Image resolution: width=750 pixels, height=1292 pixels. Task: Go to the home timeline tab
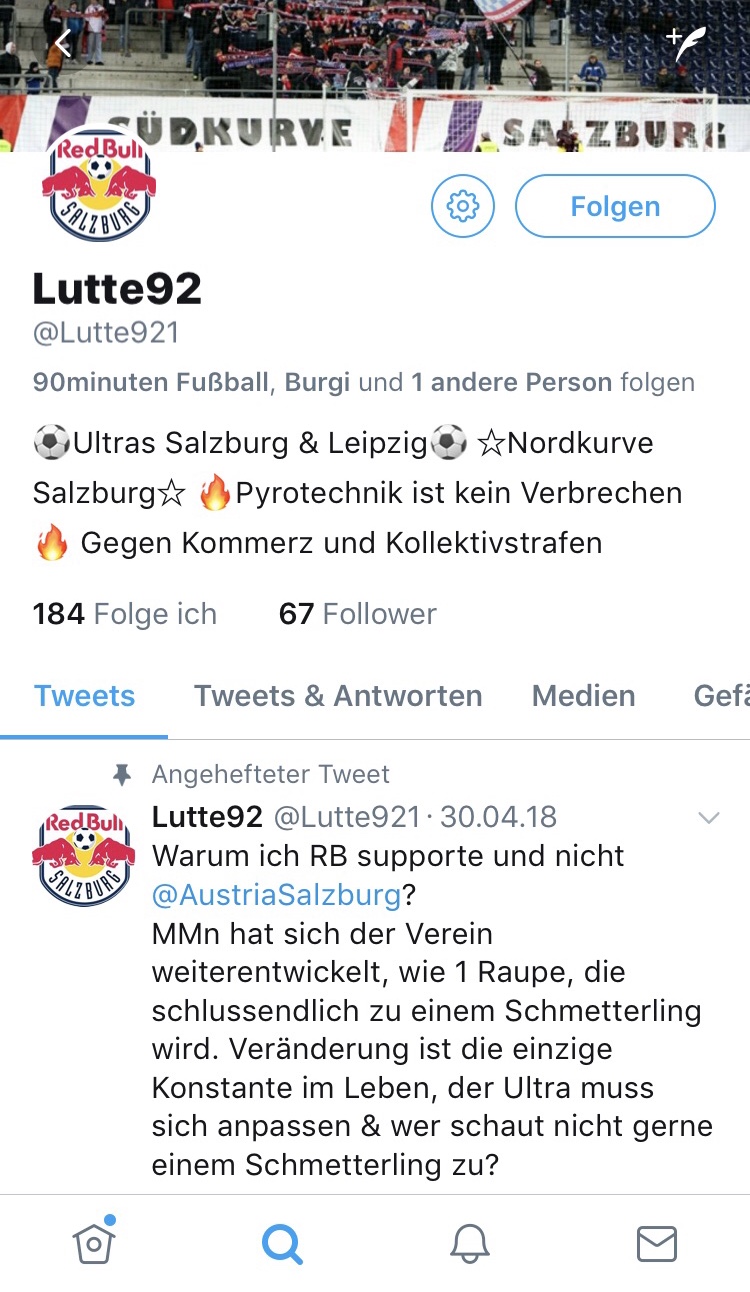point(94,1242)
